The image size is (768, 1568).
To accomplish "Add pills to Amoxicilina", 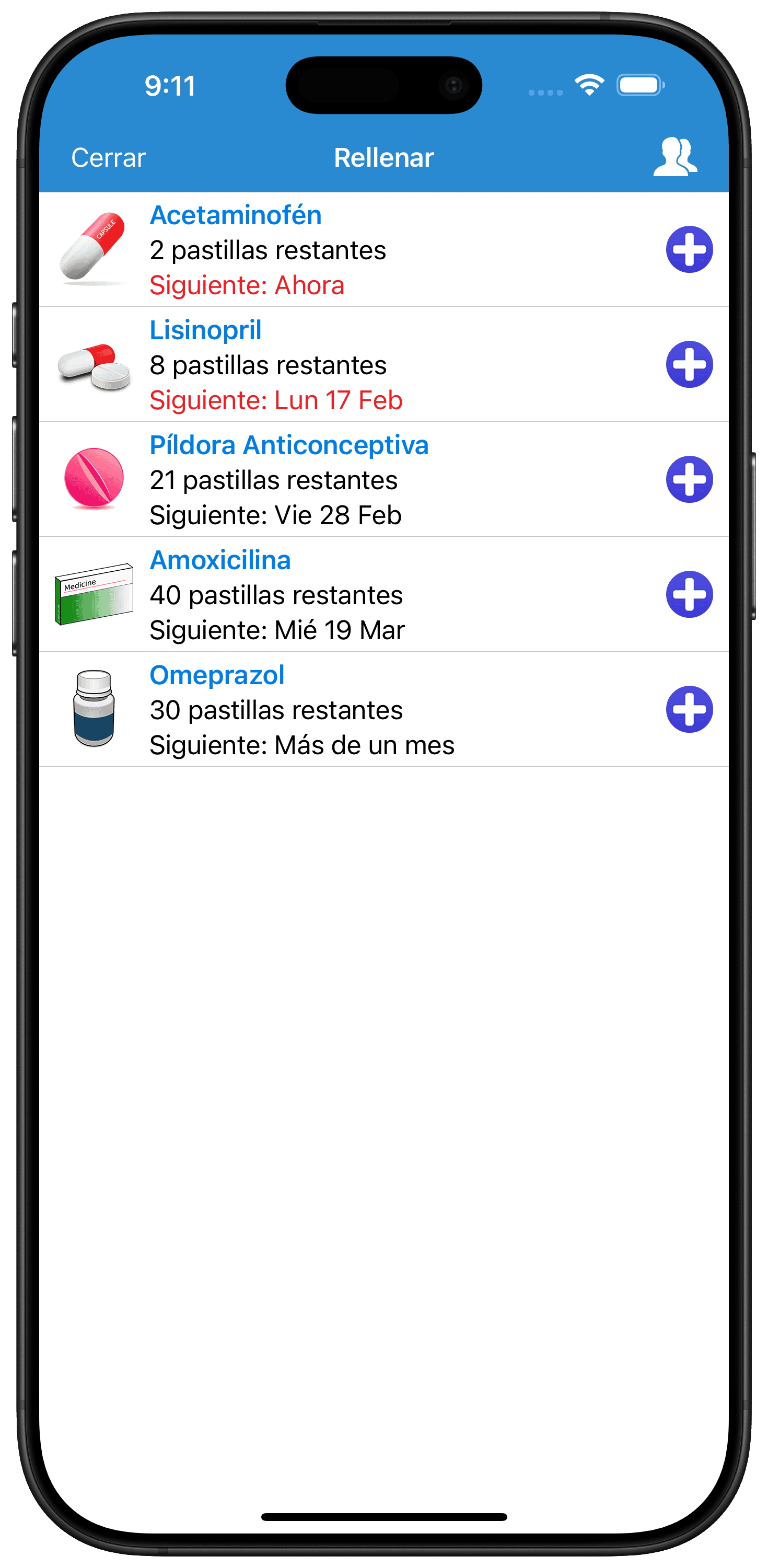I will point(689,595).
